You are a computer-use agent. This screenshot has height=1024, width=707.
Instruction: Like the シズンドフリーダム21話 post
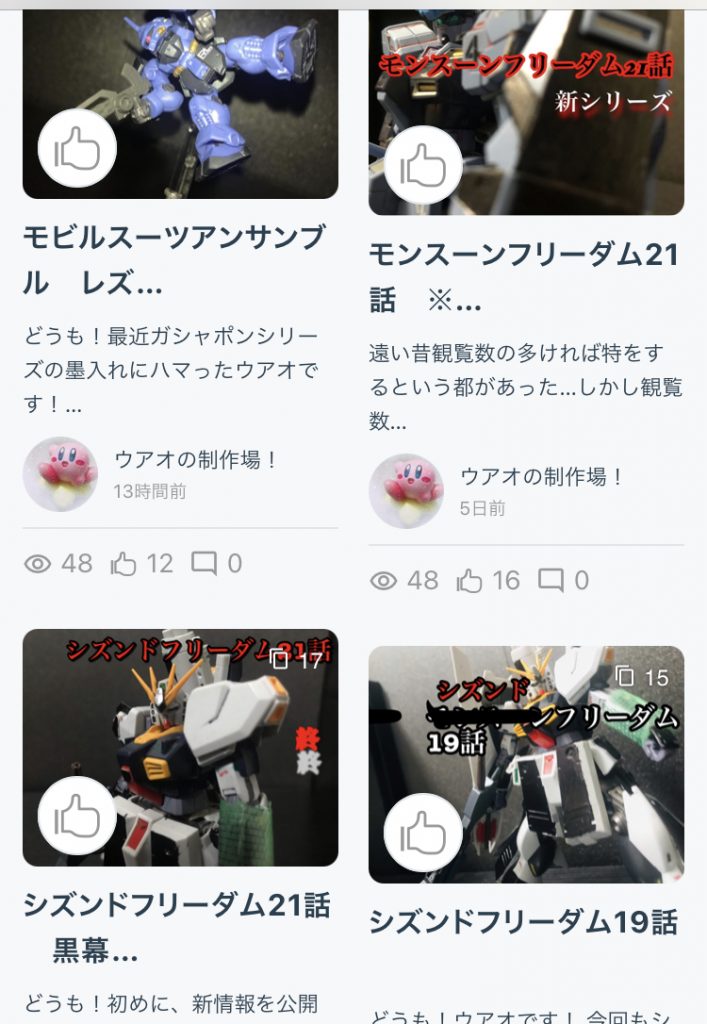(x=77, y=817)
